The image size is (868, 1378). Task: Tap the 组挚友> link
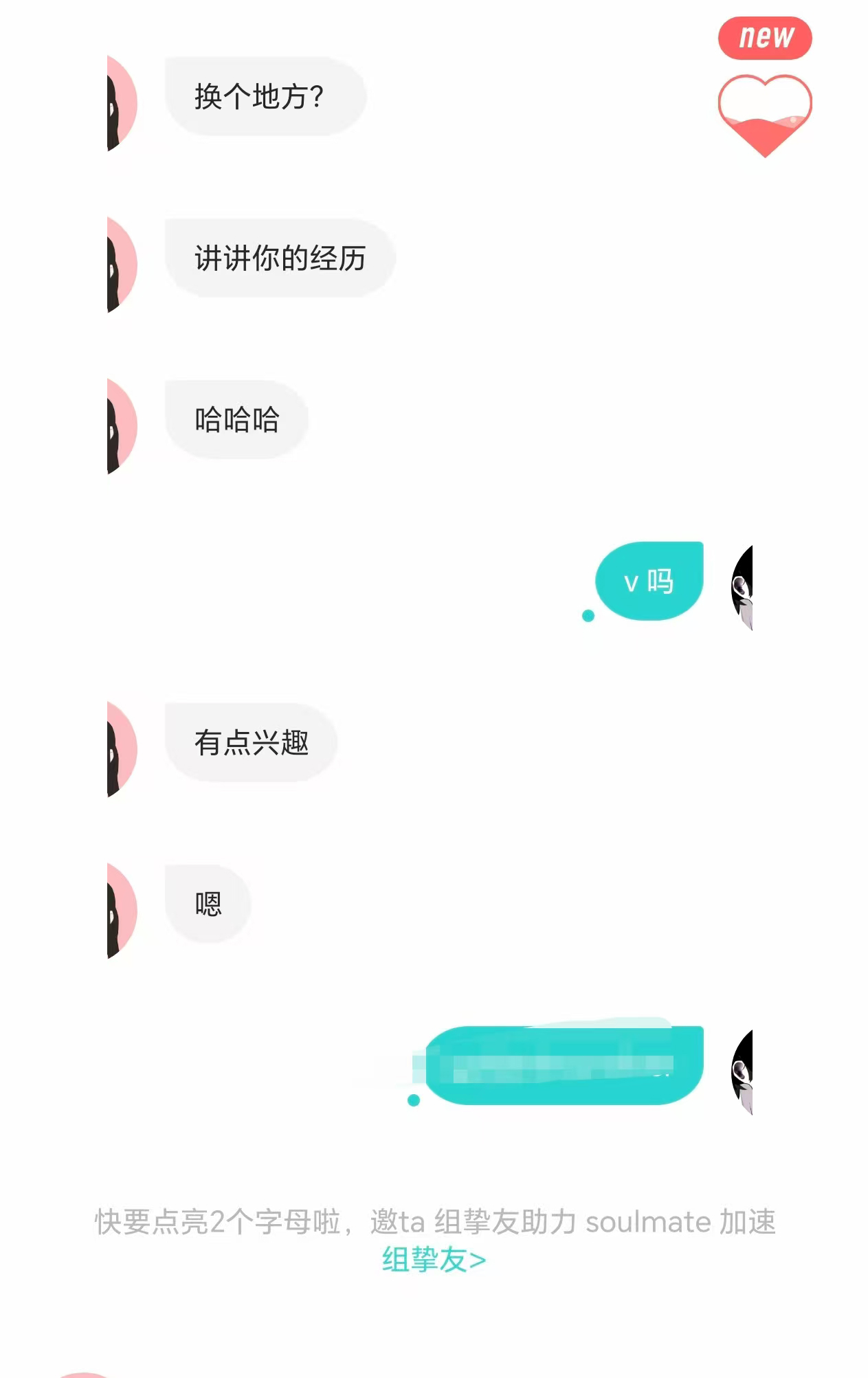point(434,1260)
